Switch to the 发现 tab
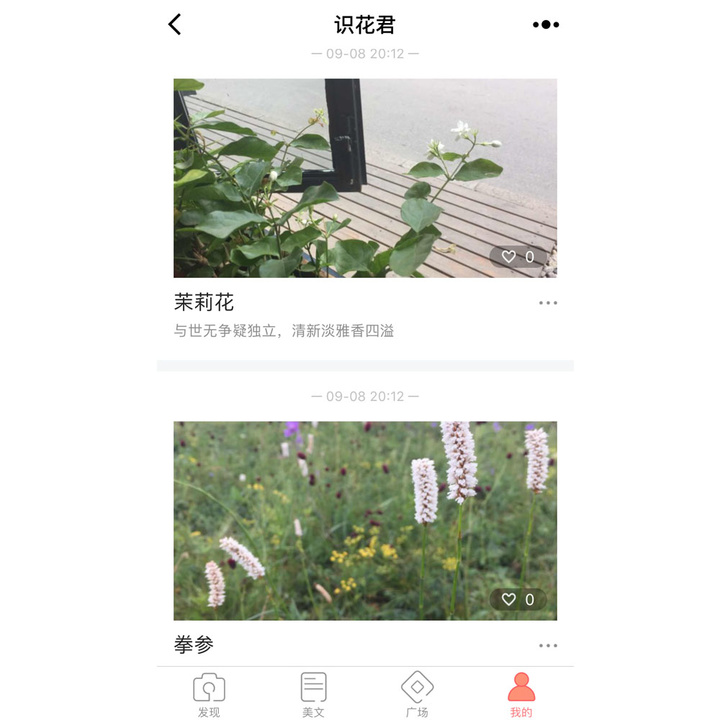The image size is (720, 720). pyautogui.click(x=209, y=695)
